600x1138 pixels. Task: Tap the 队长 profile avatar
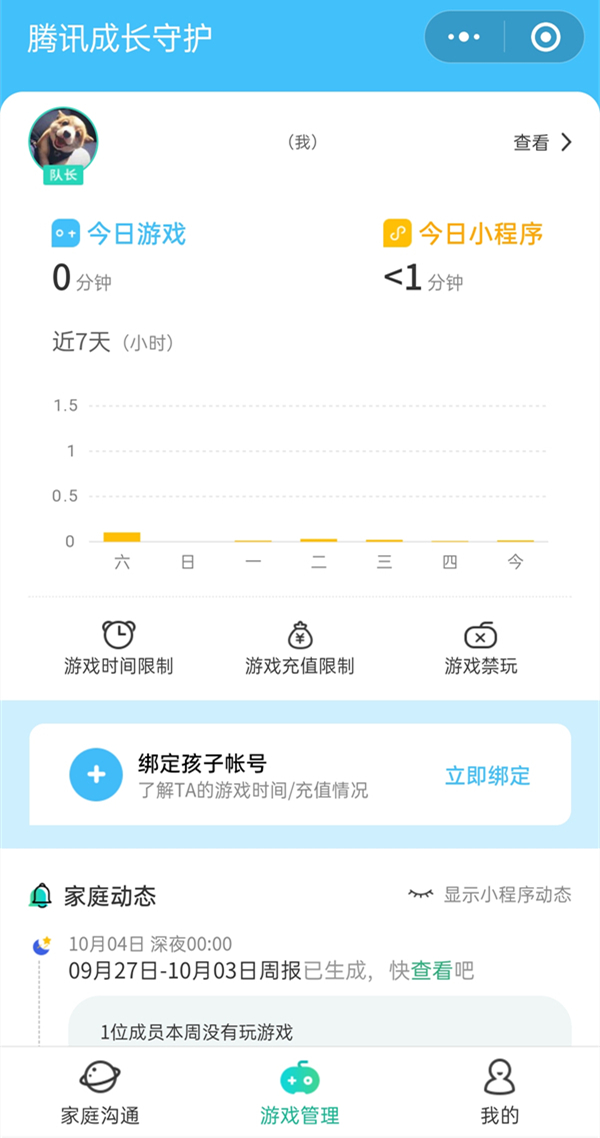63,141
